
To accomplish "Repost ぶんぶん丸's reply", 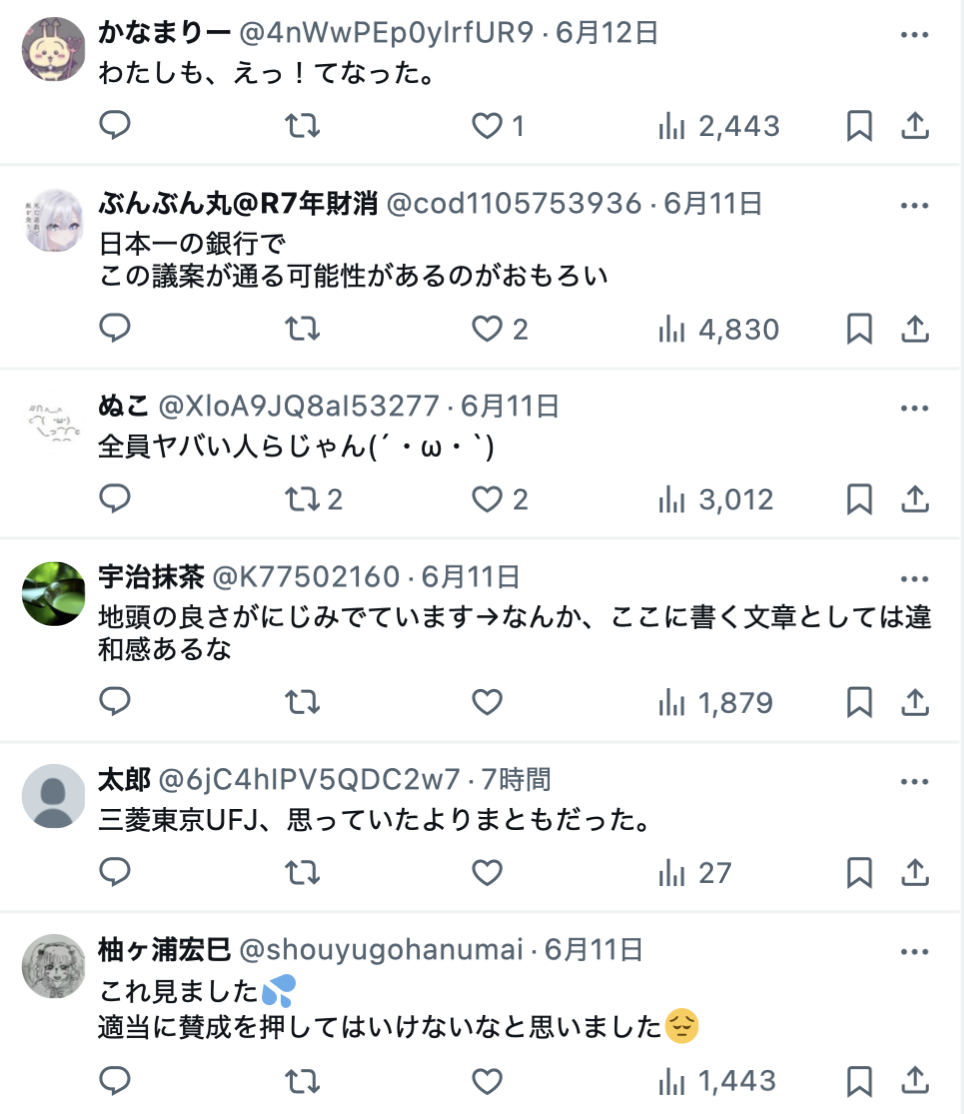I will pyautogui.click(x=302, y=329).
